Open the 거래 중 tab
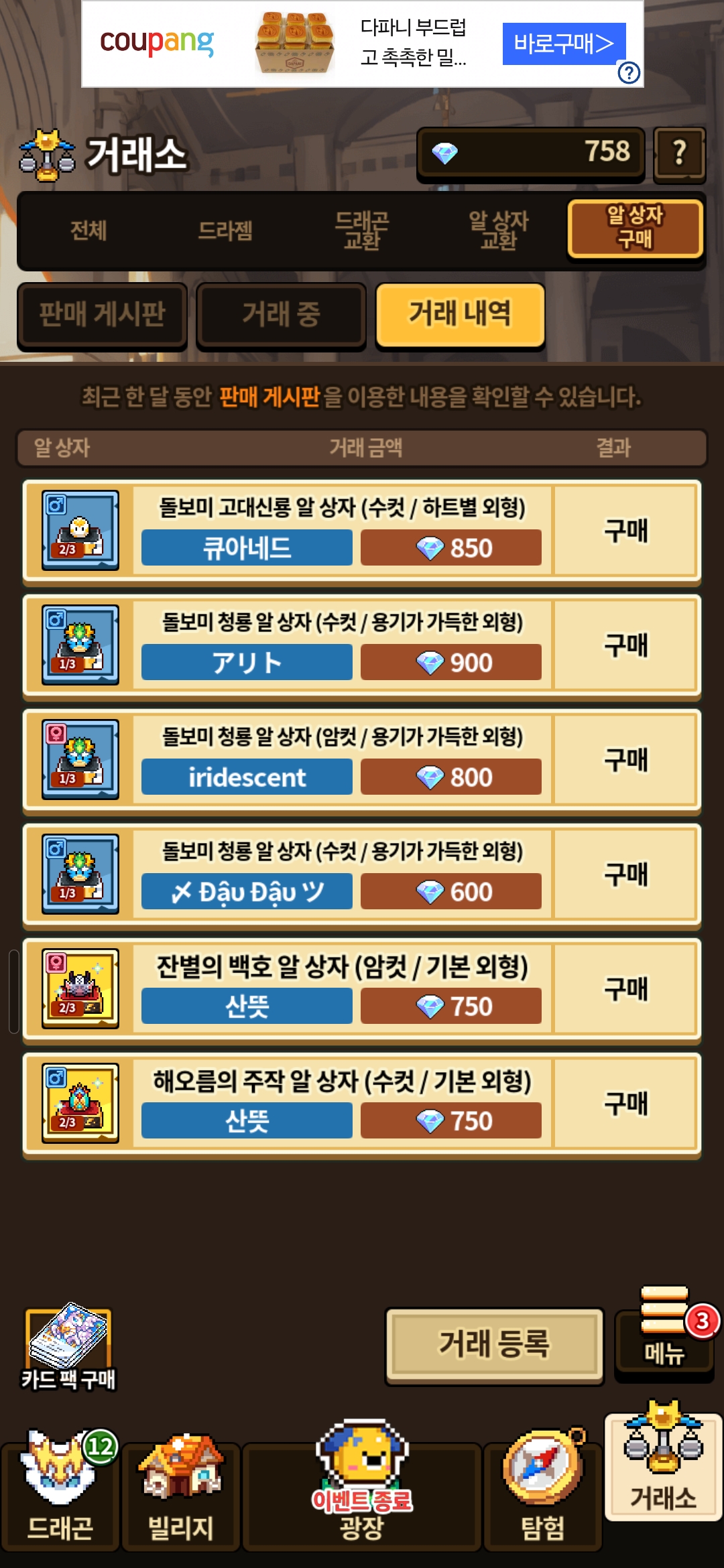724x1568 pixels. pos(281,315)
